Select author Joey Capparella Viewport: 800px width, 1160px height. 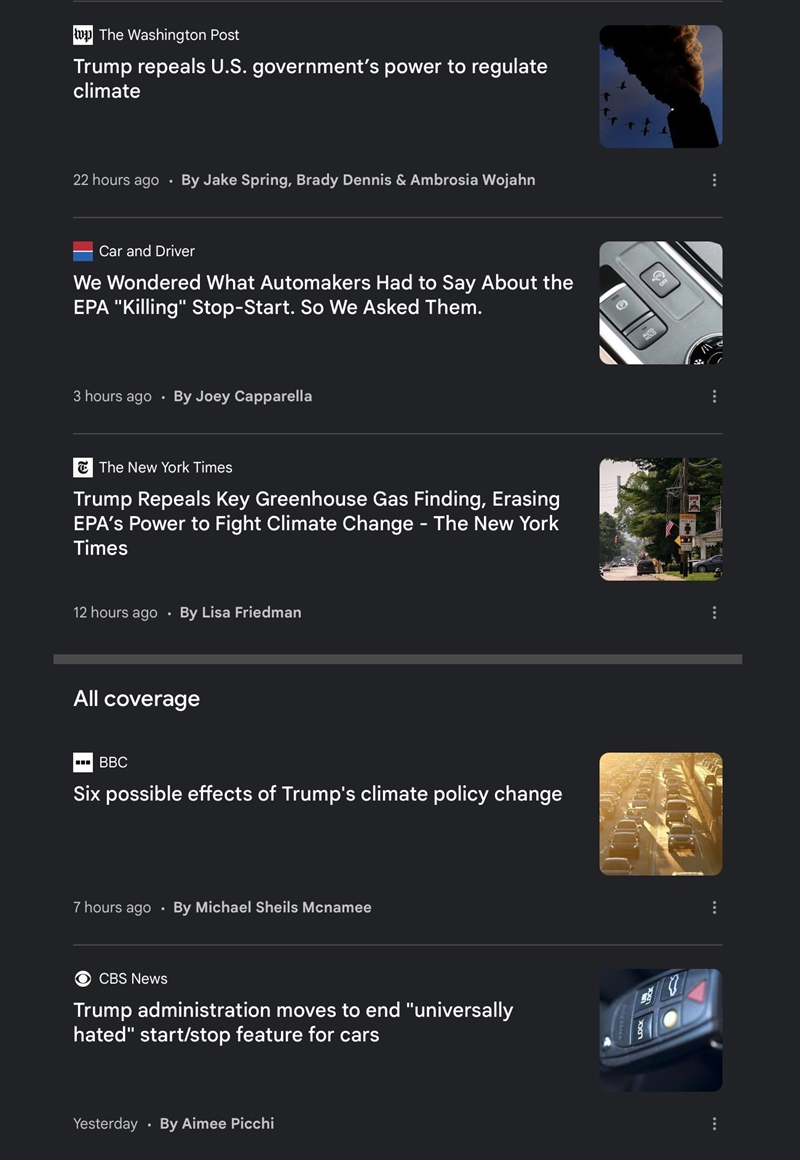coord(243,396)
